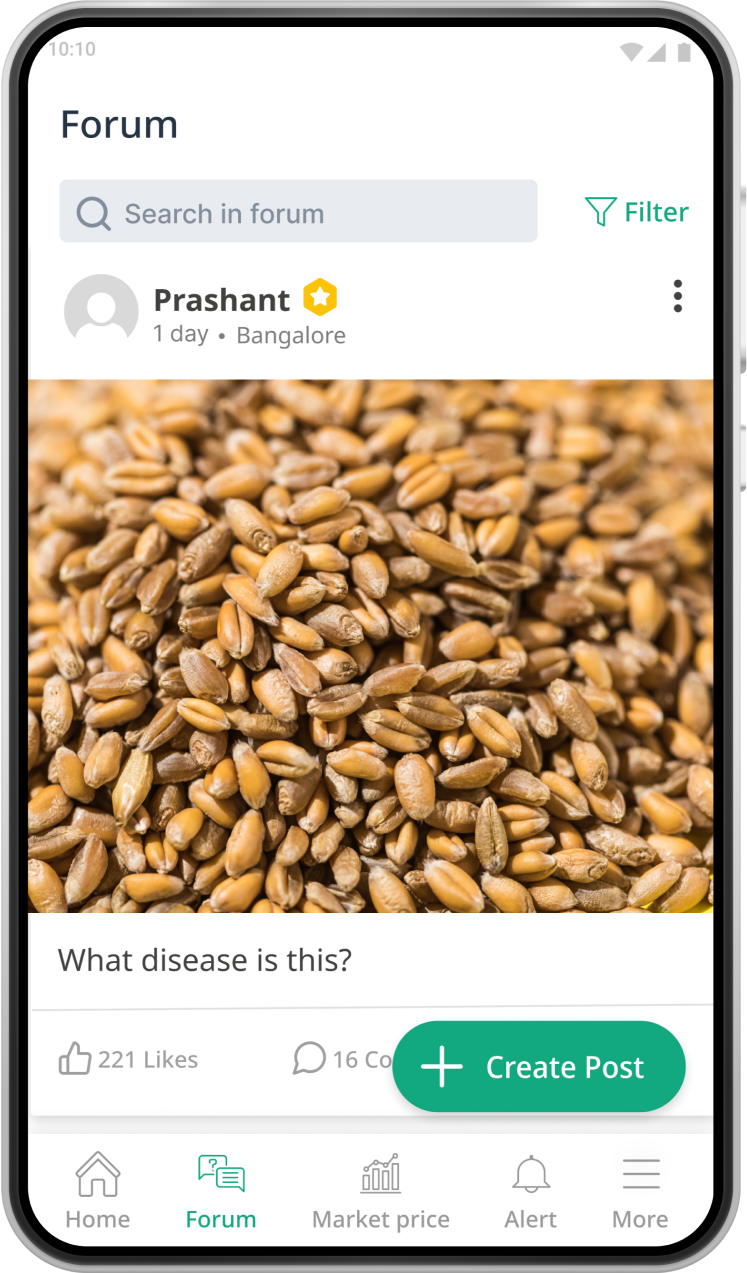Select the Forum tab
The height and width of the screenshot is (1273, 747).
point(221,1191)
